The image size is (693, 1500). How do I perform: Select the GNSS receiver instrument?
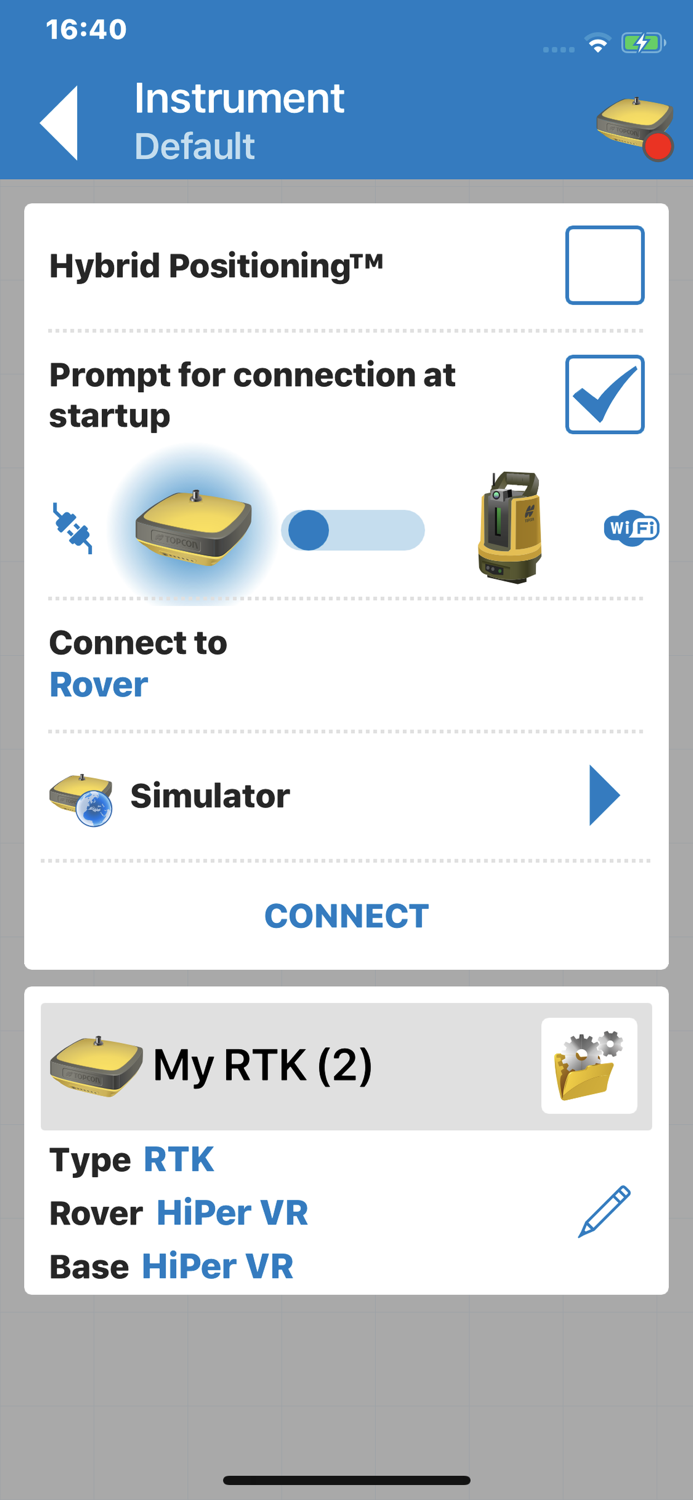click(193, 527)
